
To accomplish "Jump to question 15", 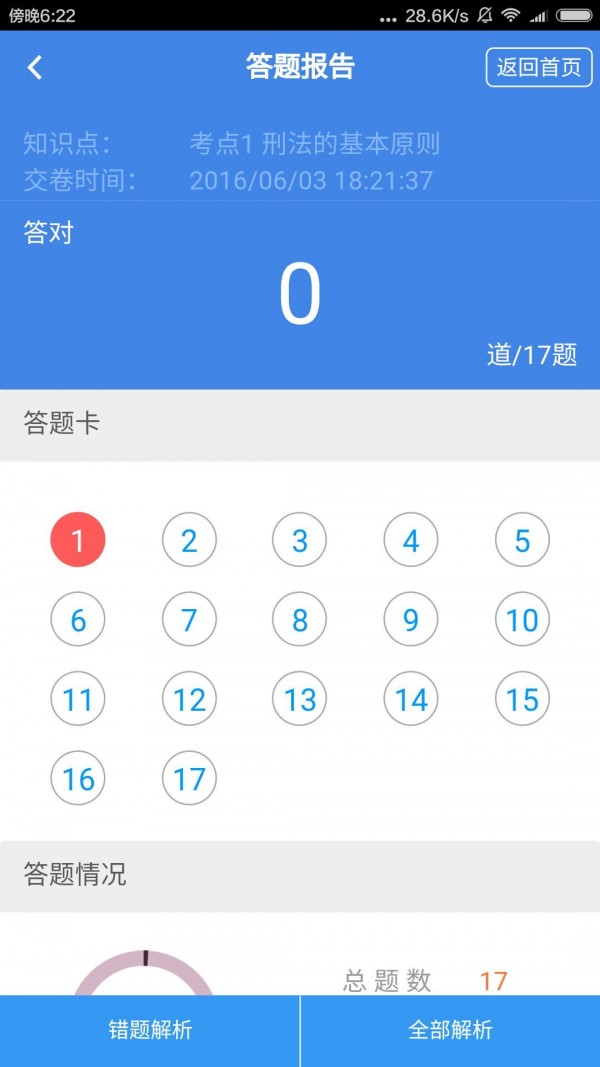I will (522, 698).
